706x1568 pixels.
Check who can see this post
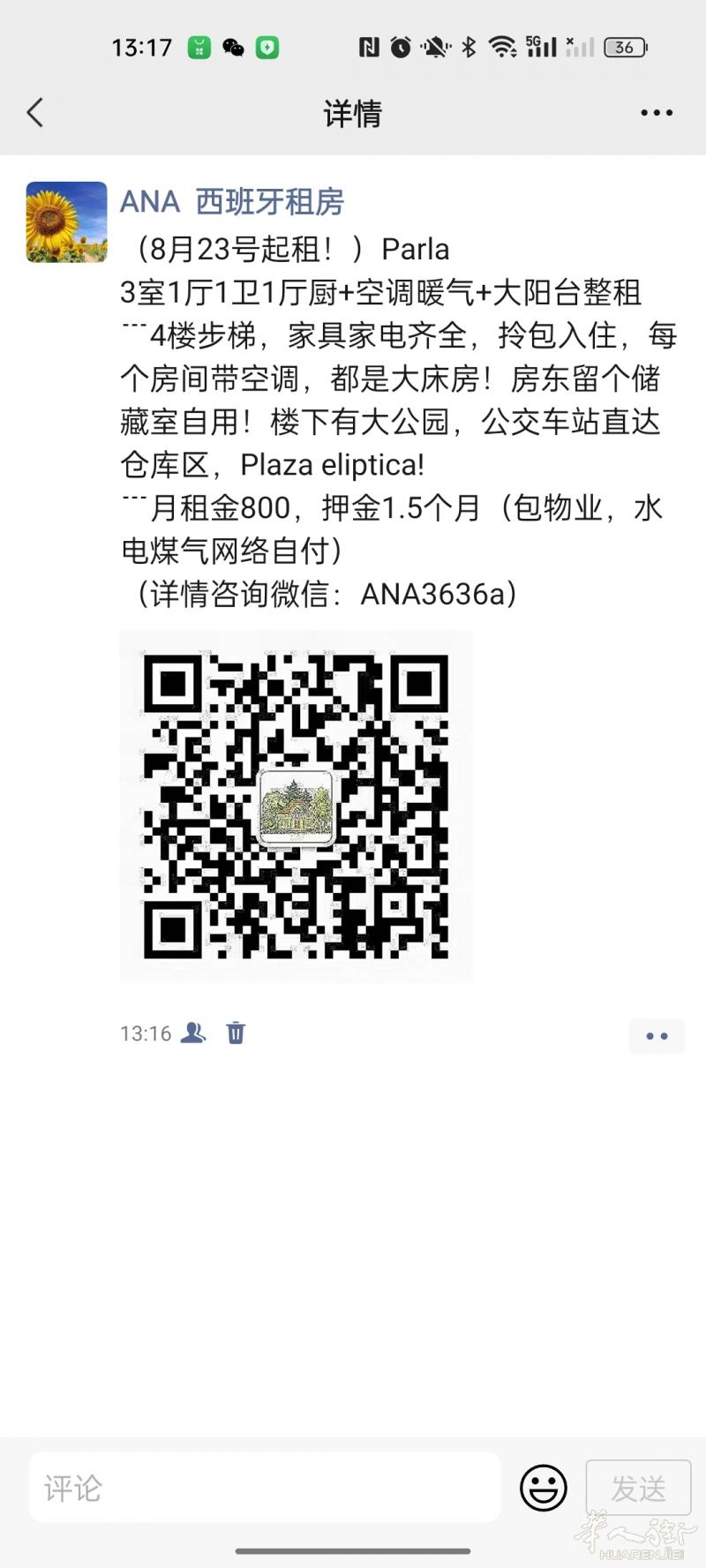click(193, 1032)
